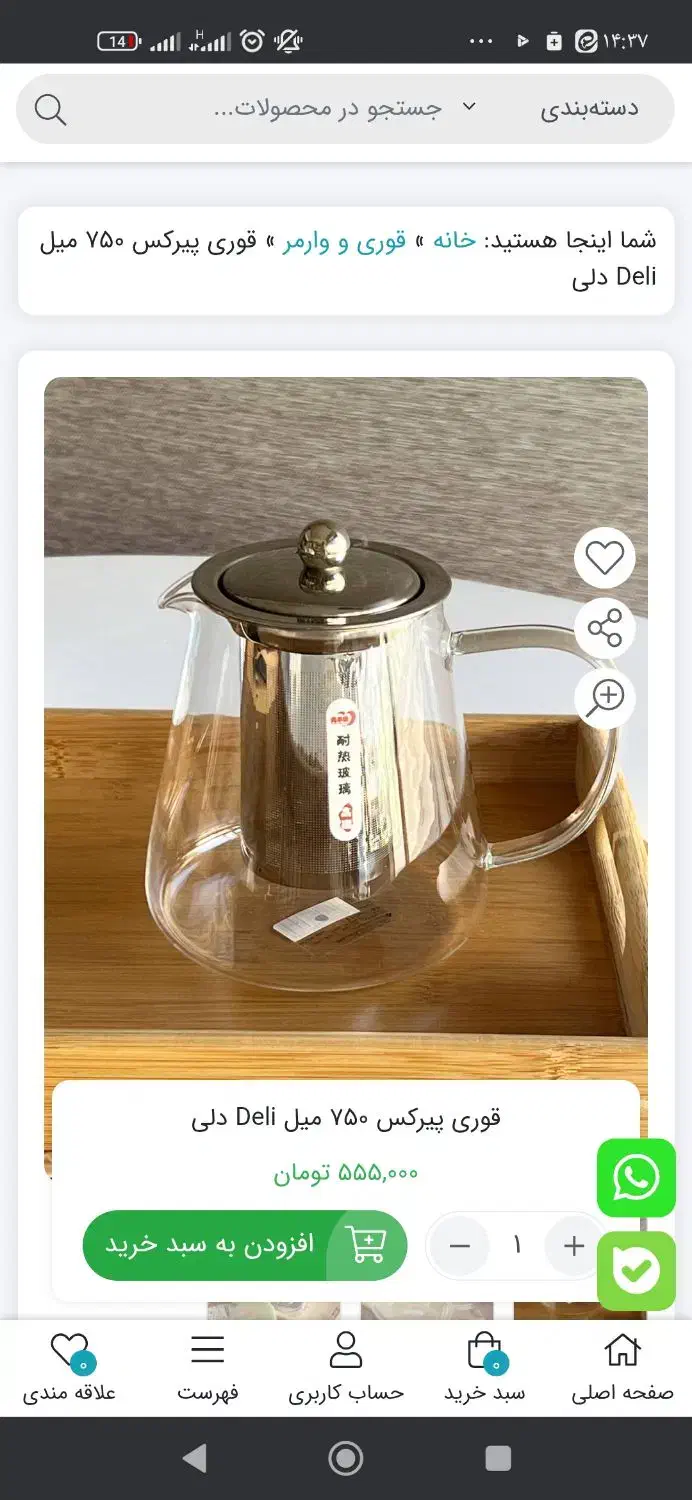Tap افزودن به سبد خرید button
This screenshot has width=692, height=1500.
[244, 1245]
